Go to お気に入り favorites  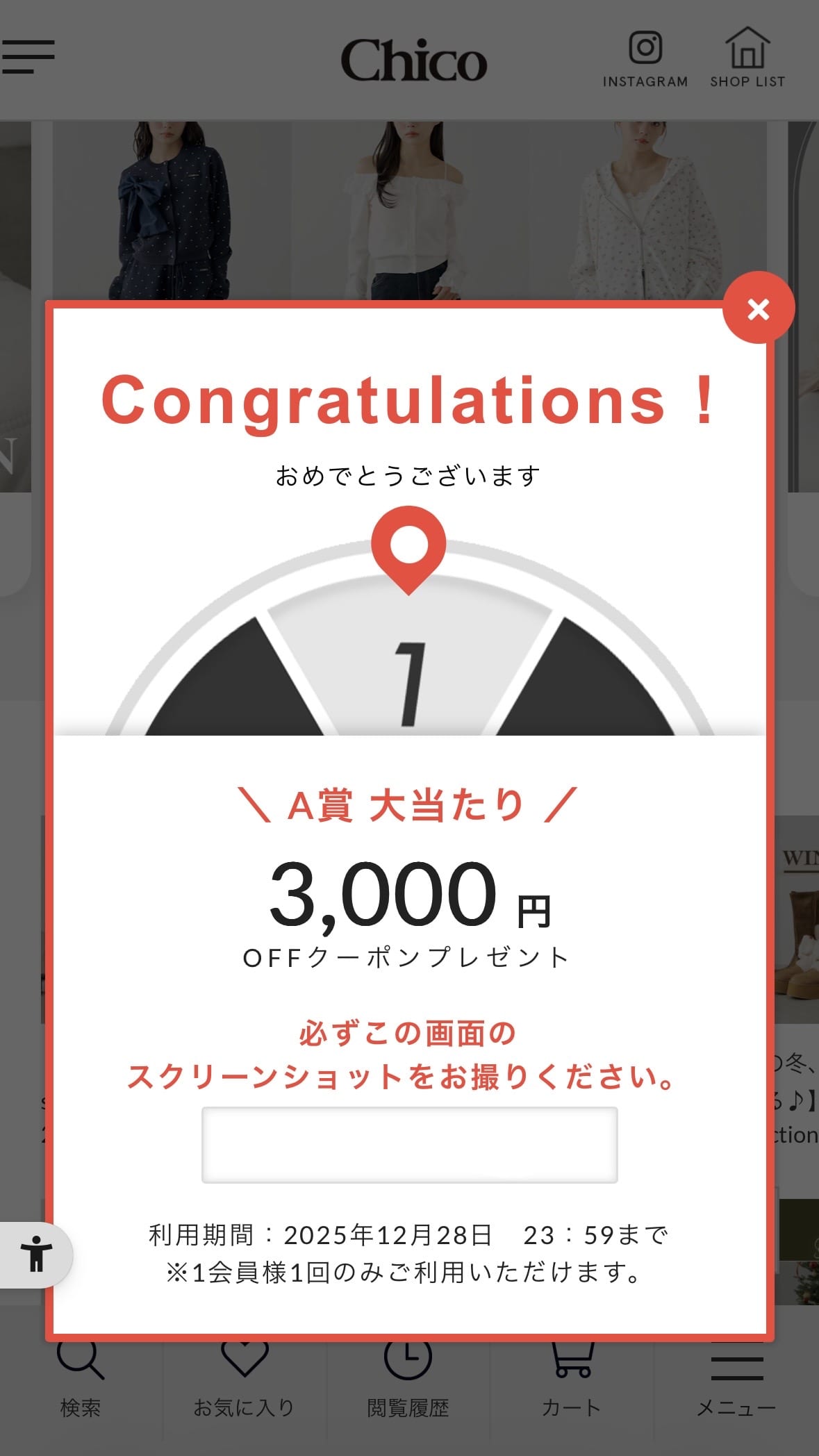(x=244, y=1382)
